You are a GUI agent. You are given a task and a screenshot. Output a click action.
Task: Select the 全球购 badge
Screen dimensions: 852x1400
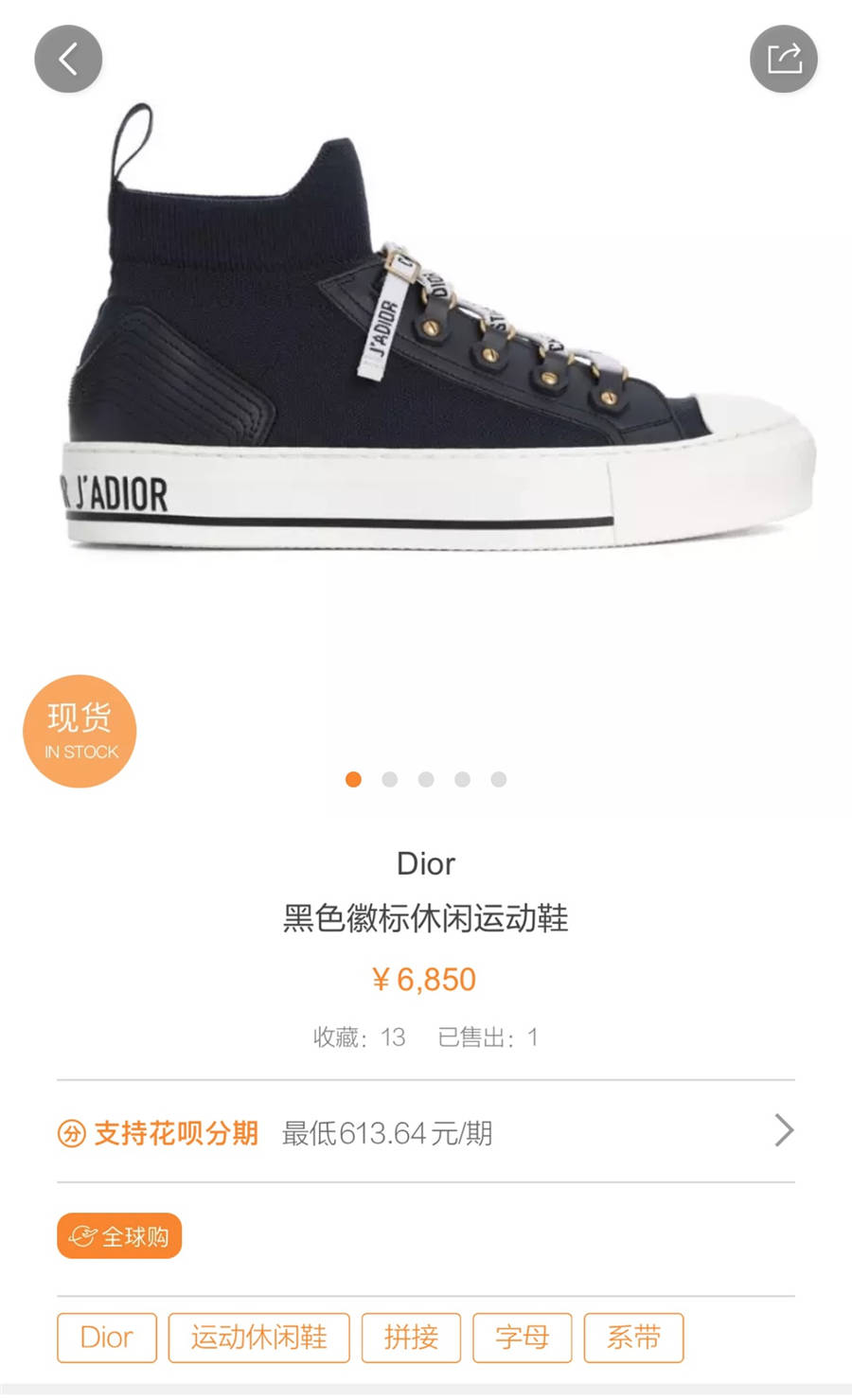point(119,1236)
